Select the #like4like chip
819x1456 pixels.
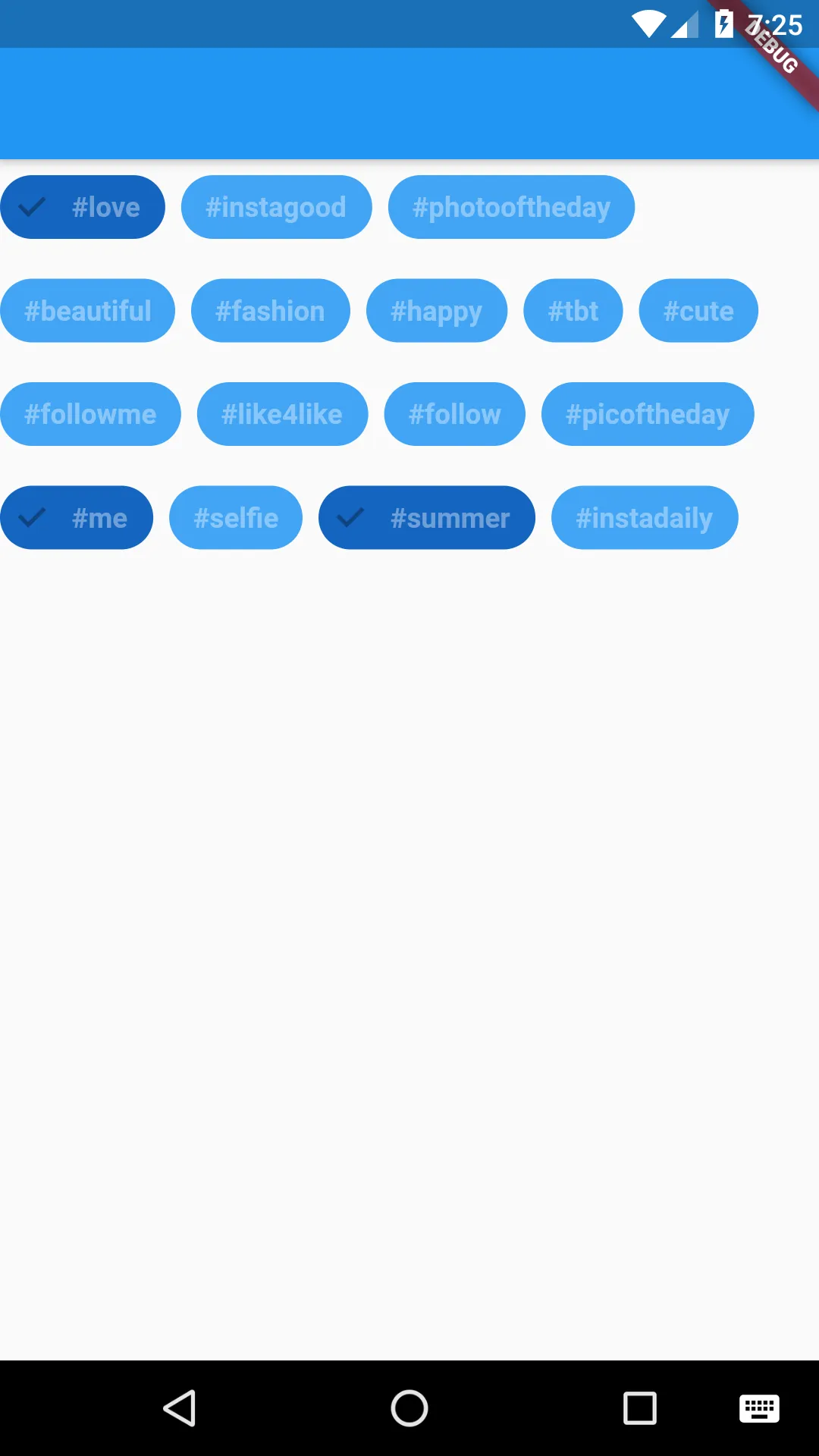point(282,414)
